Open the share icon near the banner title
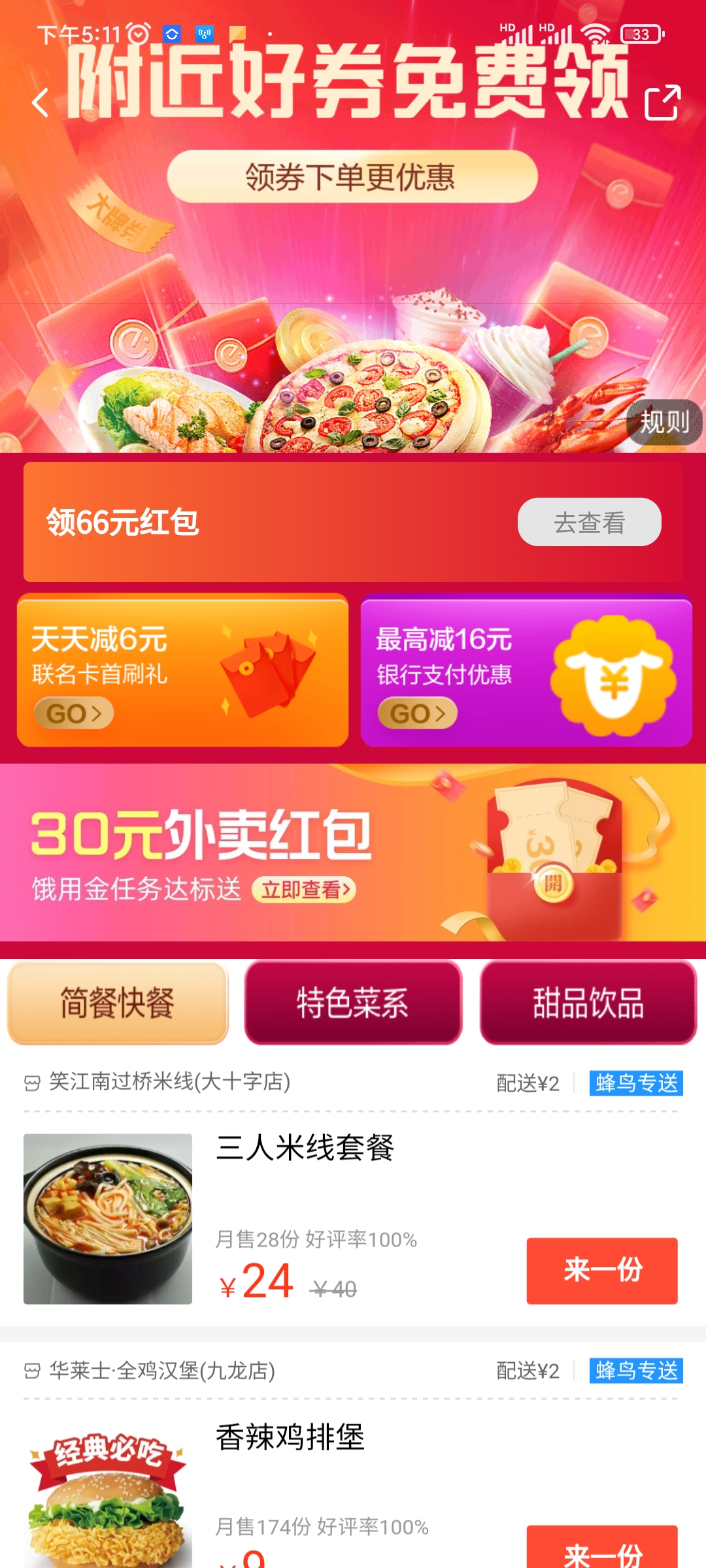The height and width of the screenshot is (1568, 706). point(663,103)
